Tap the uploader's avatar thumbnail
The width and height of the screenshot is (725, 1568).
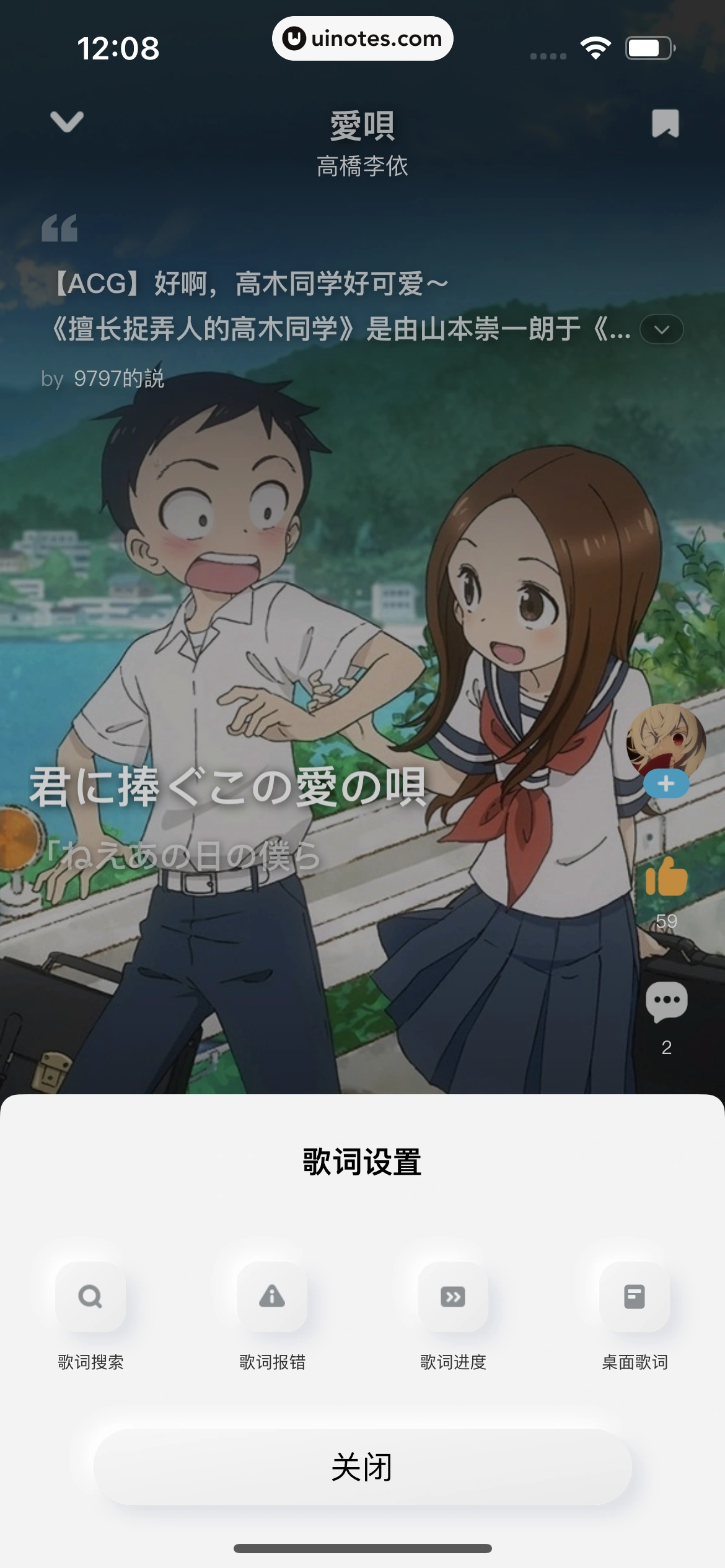pos(665,737)
